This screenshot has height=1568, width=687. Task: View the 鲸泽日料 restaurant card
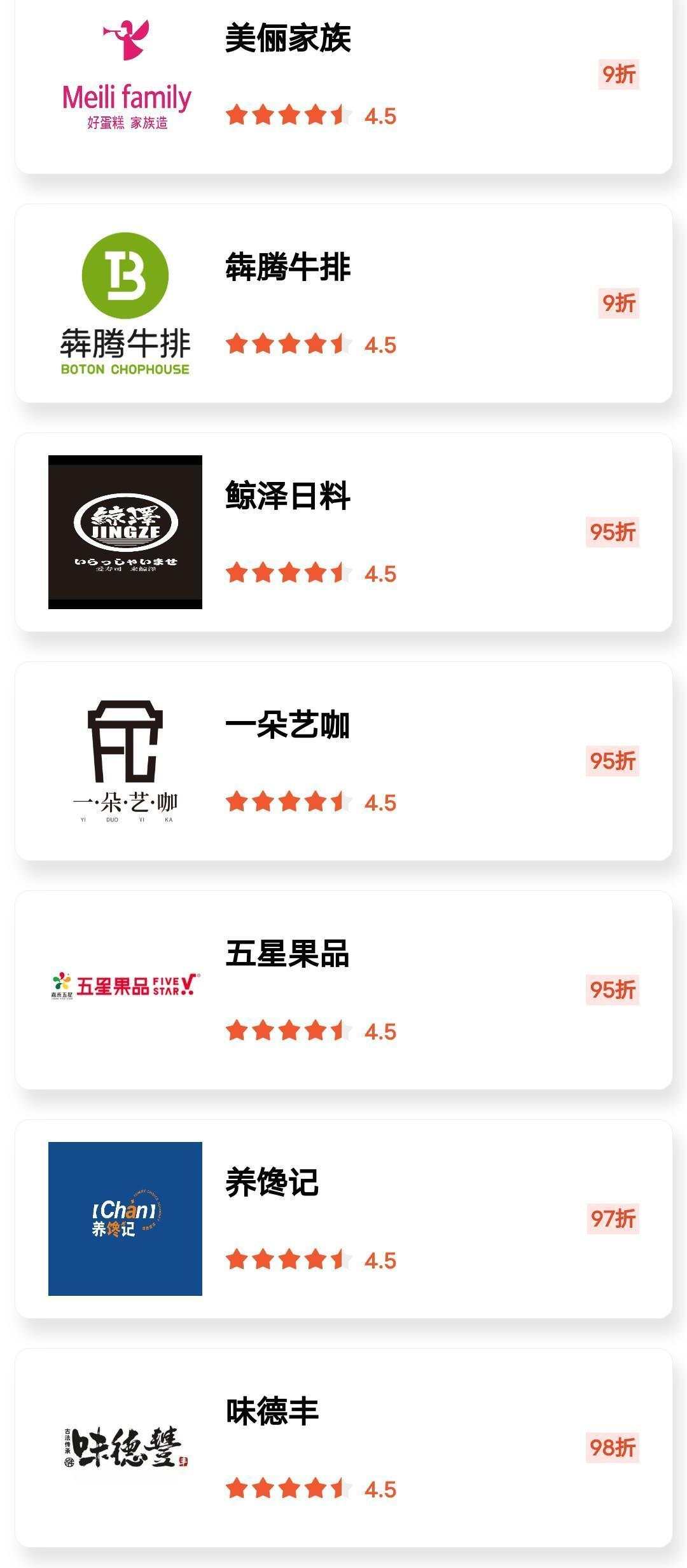tap(343, 532)
